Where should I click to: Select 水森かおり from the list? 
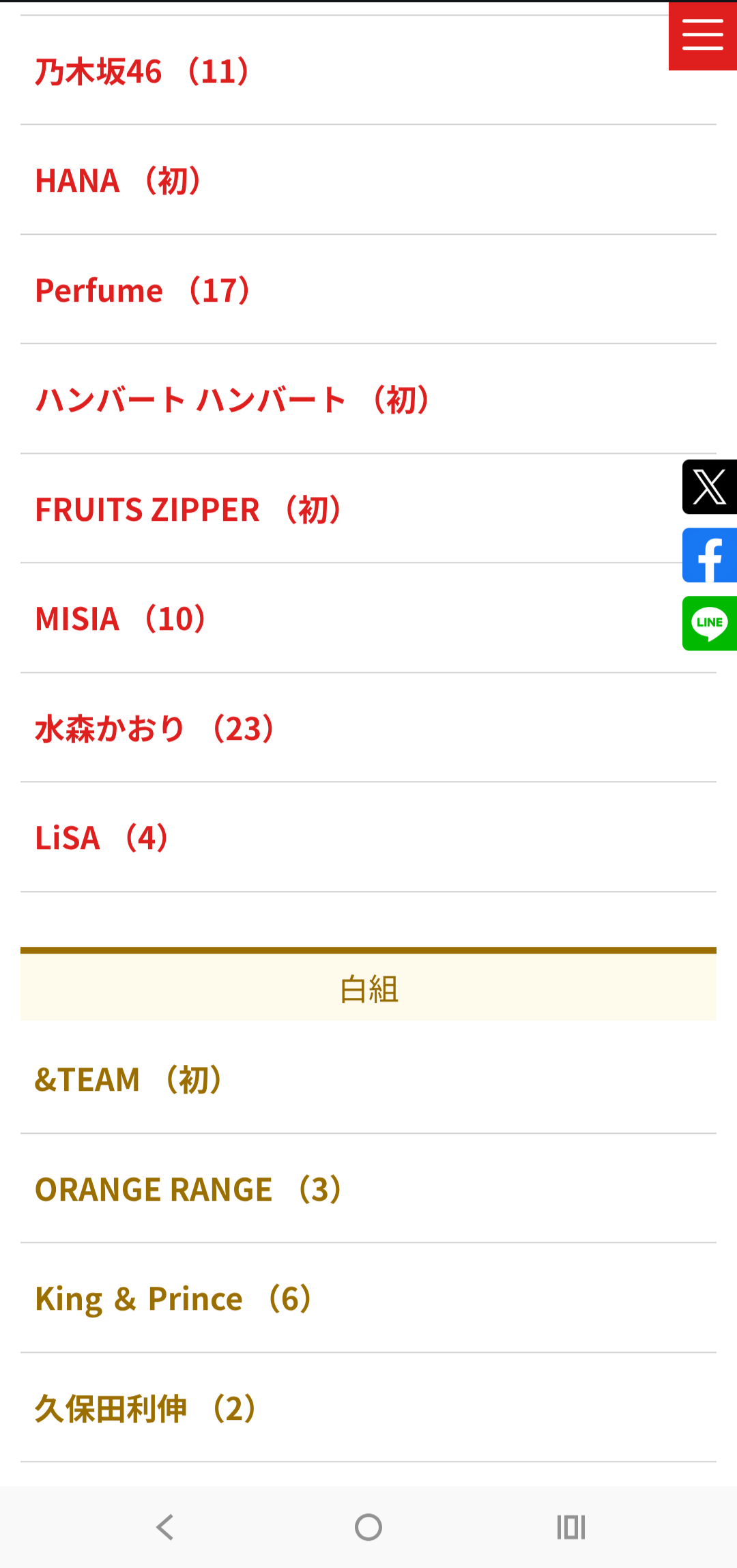pyautogui.click(x=154, y=729)
